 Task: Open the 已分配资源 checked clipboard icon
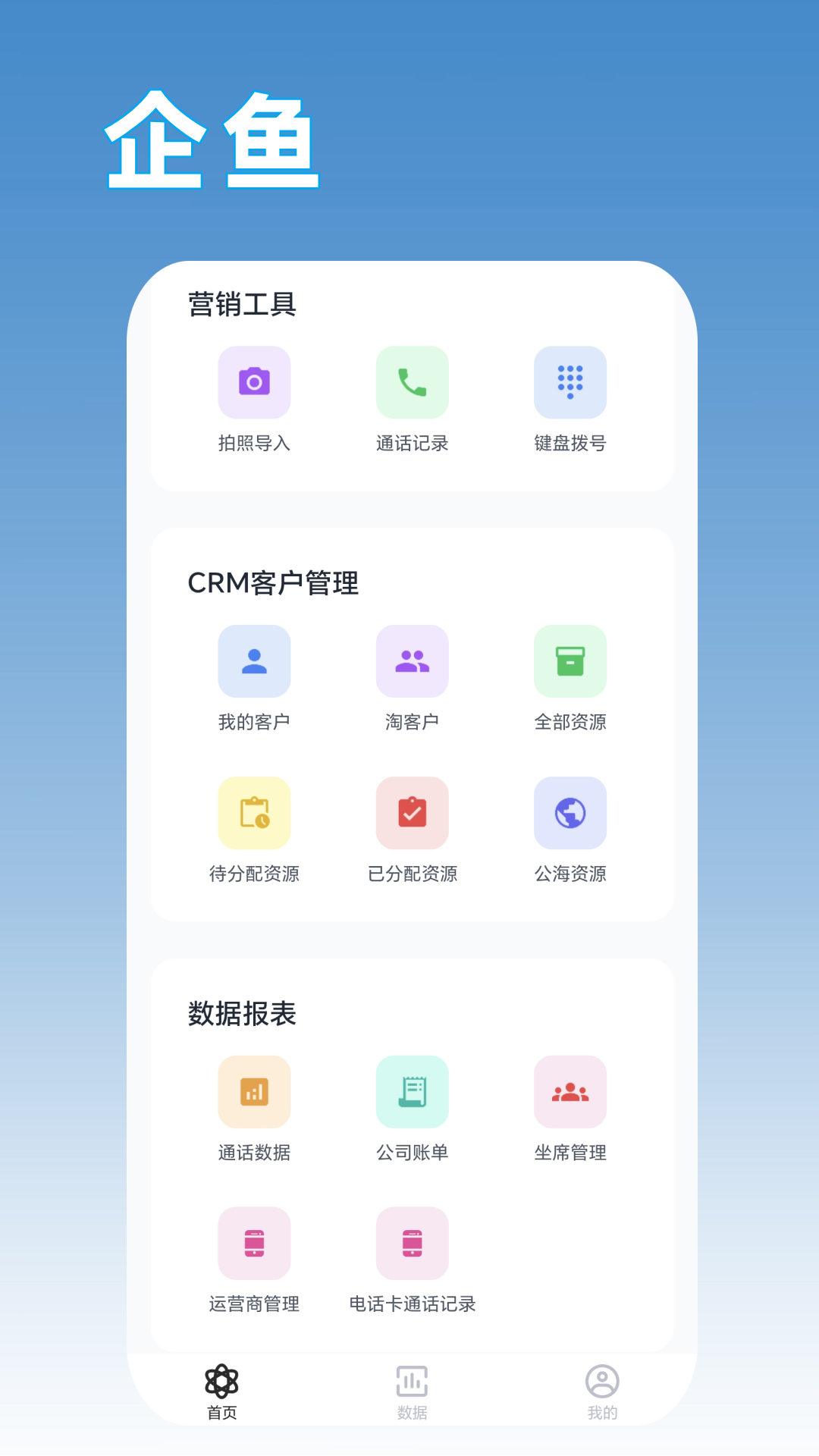tap(412, 812)
